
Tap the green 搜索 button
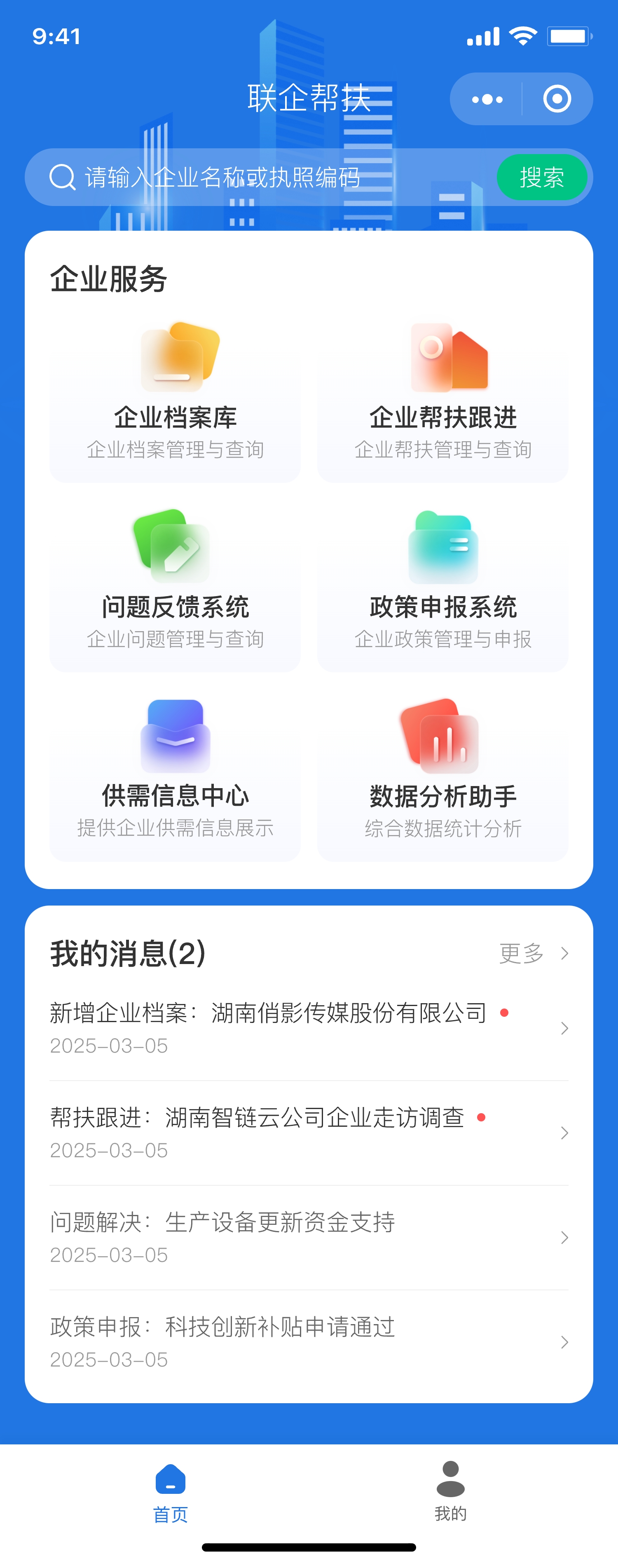click(542, 178)
